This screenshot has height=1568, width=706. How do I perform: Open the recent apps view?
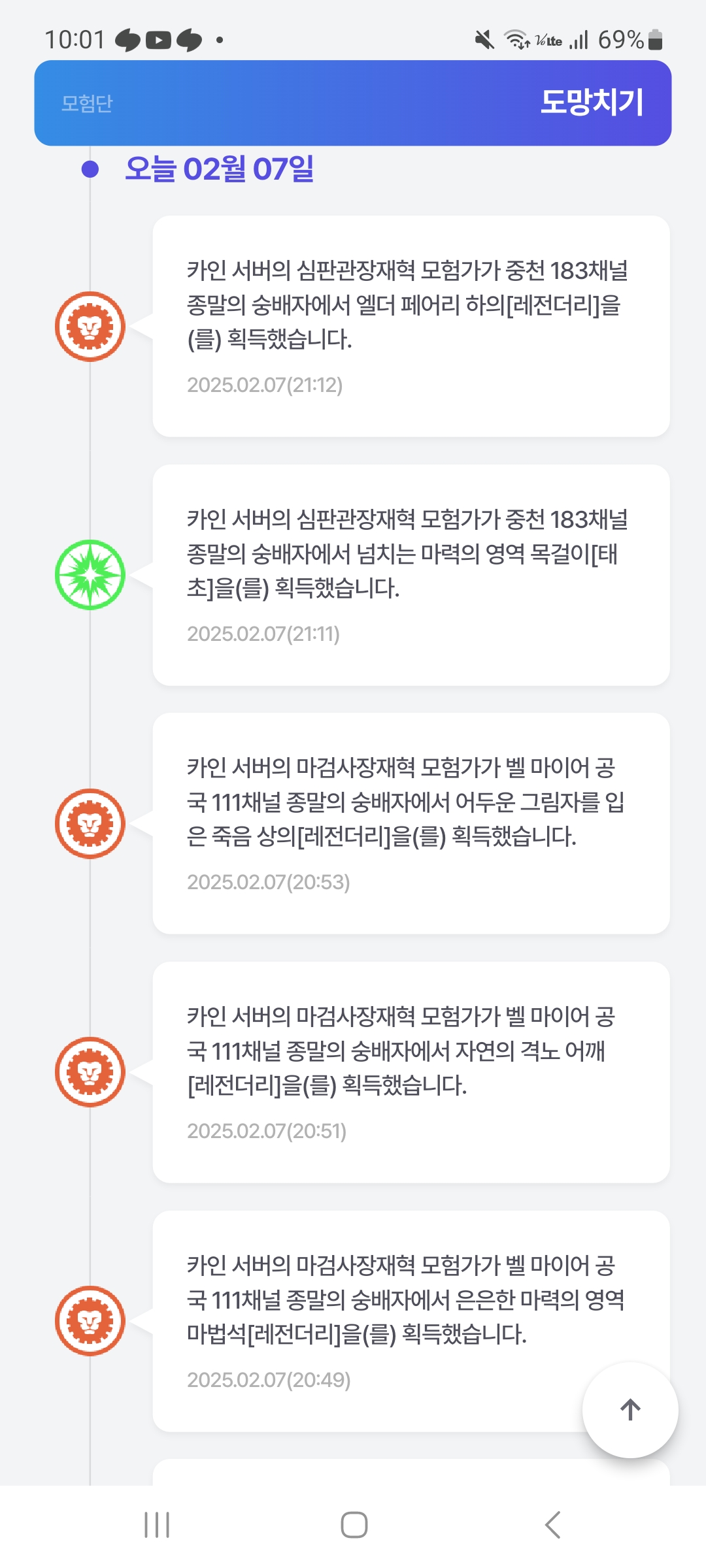point(157,1525)
